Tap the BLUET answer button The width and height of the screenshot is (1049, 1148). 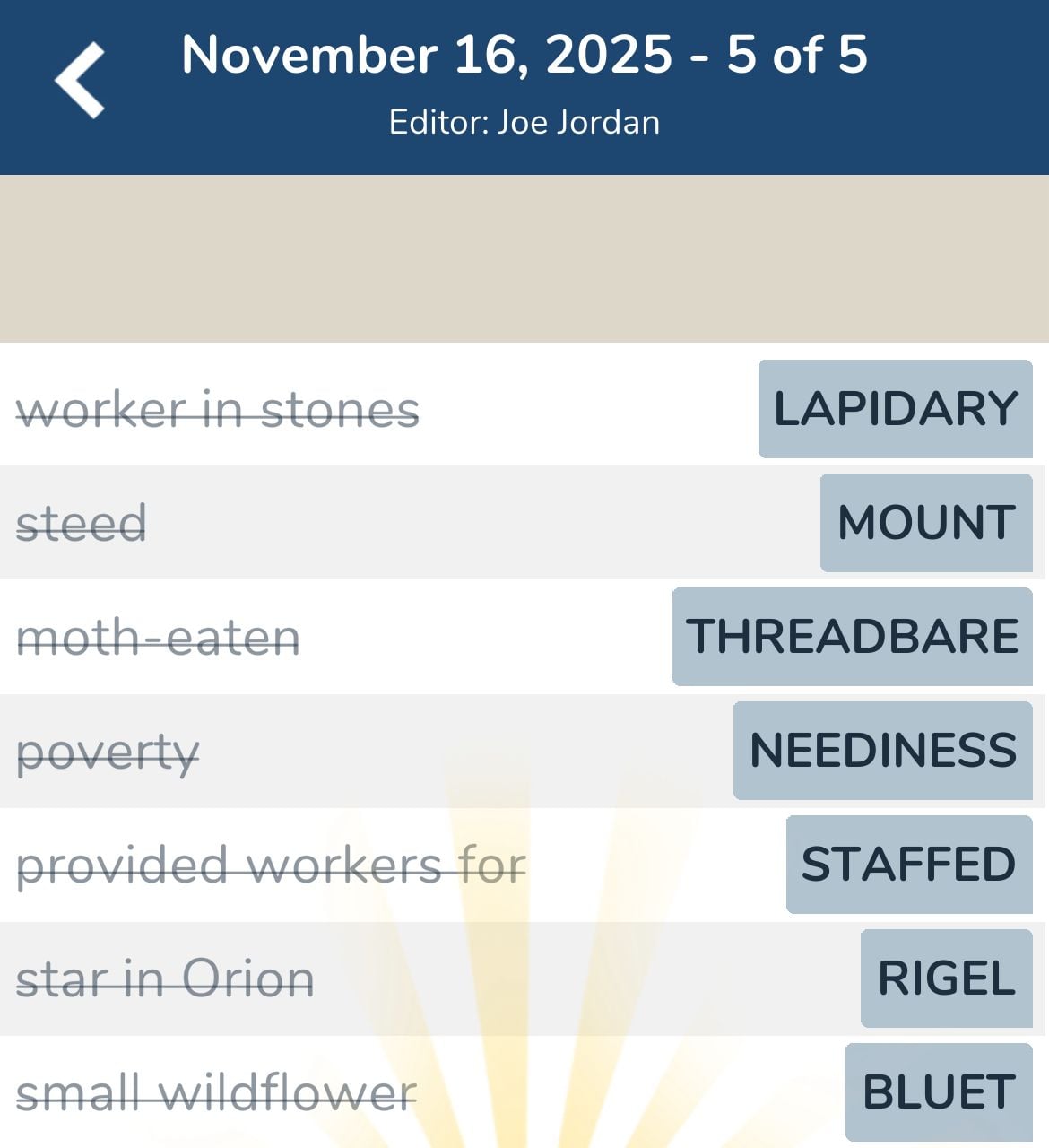coord(936,1093)
